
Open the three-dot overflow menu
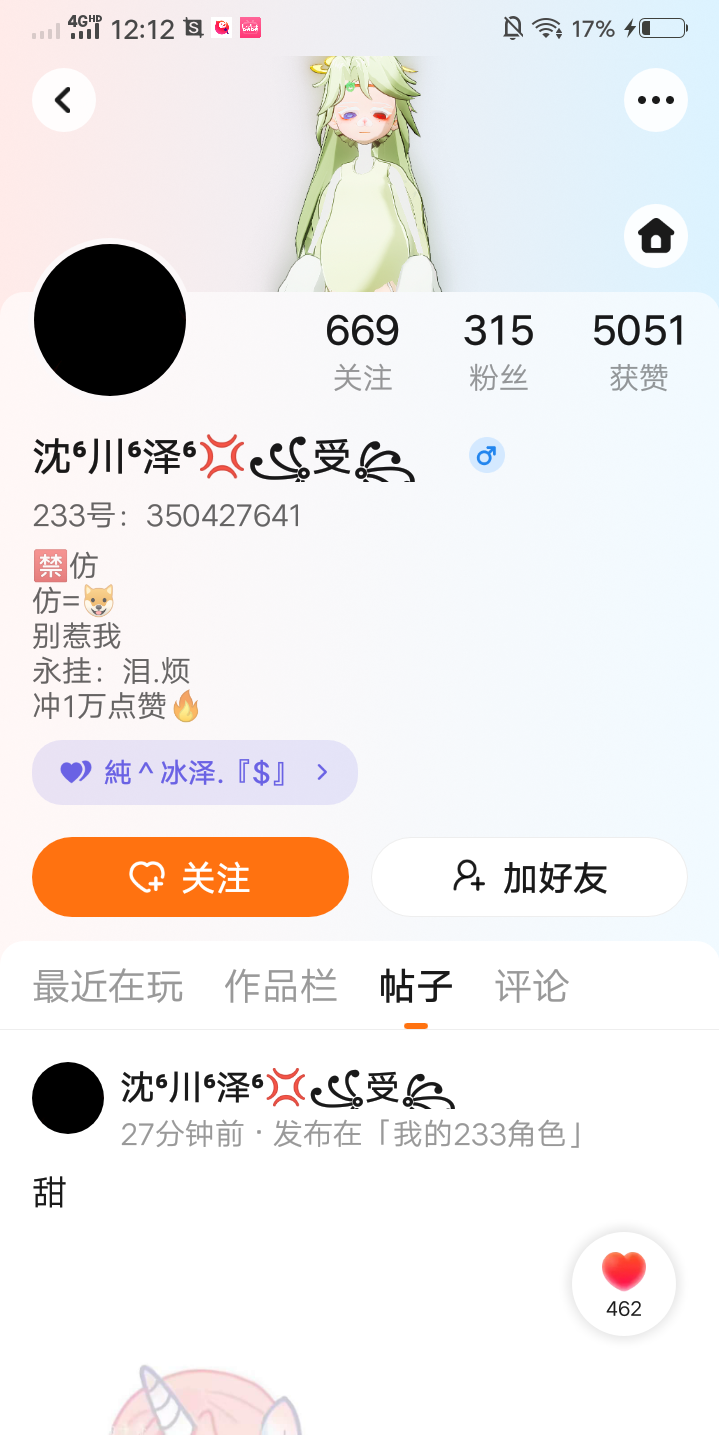(656, 100)
